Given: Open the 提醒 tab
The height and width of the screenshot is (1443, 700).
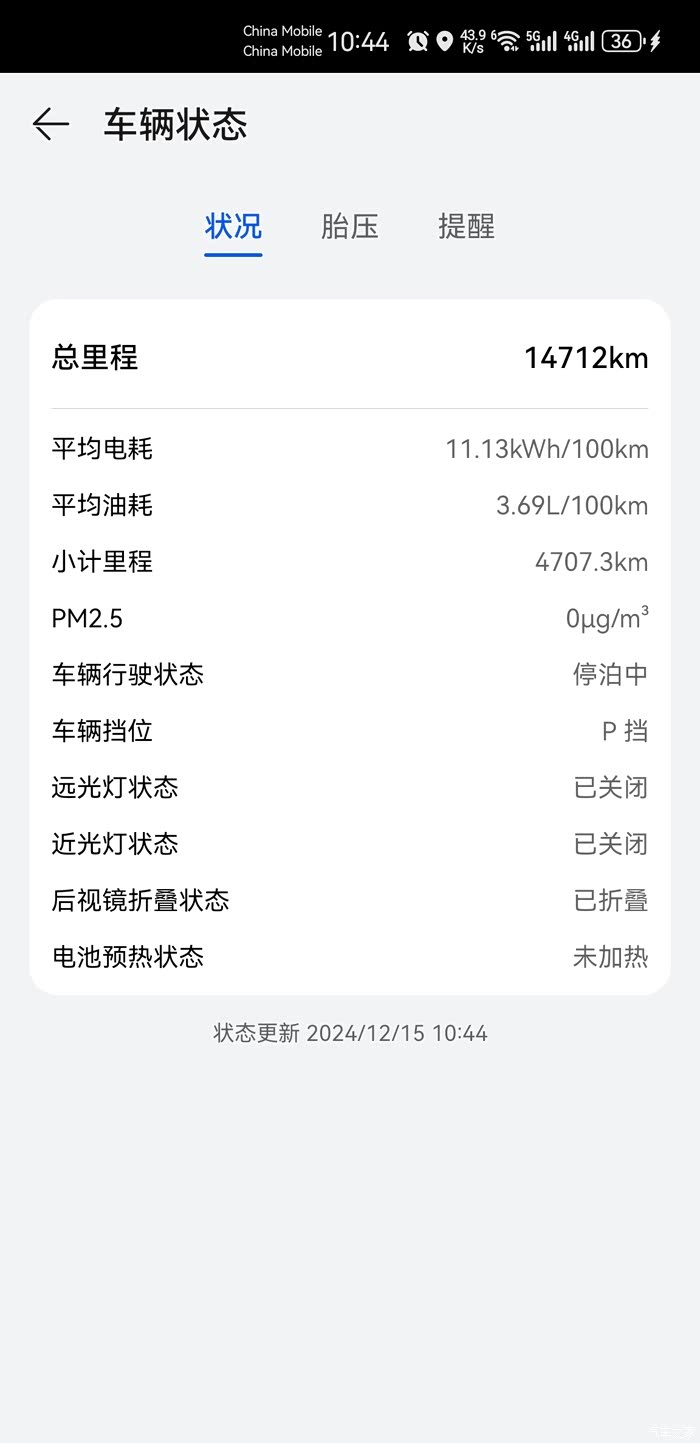Looking at the screenshot, I should coord(466,226).
